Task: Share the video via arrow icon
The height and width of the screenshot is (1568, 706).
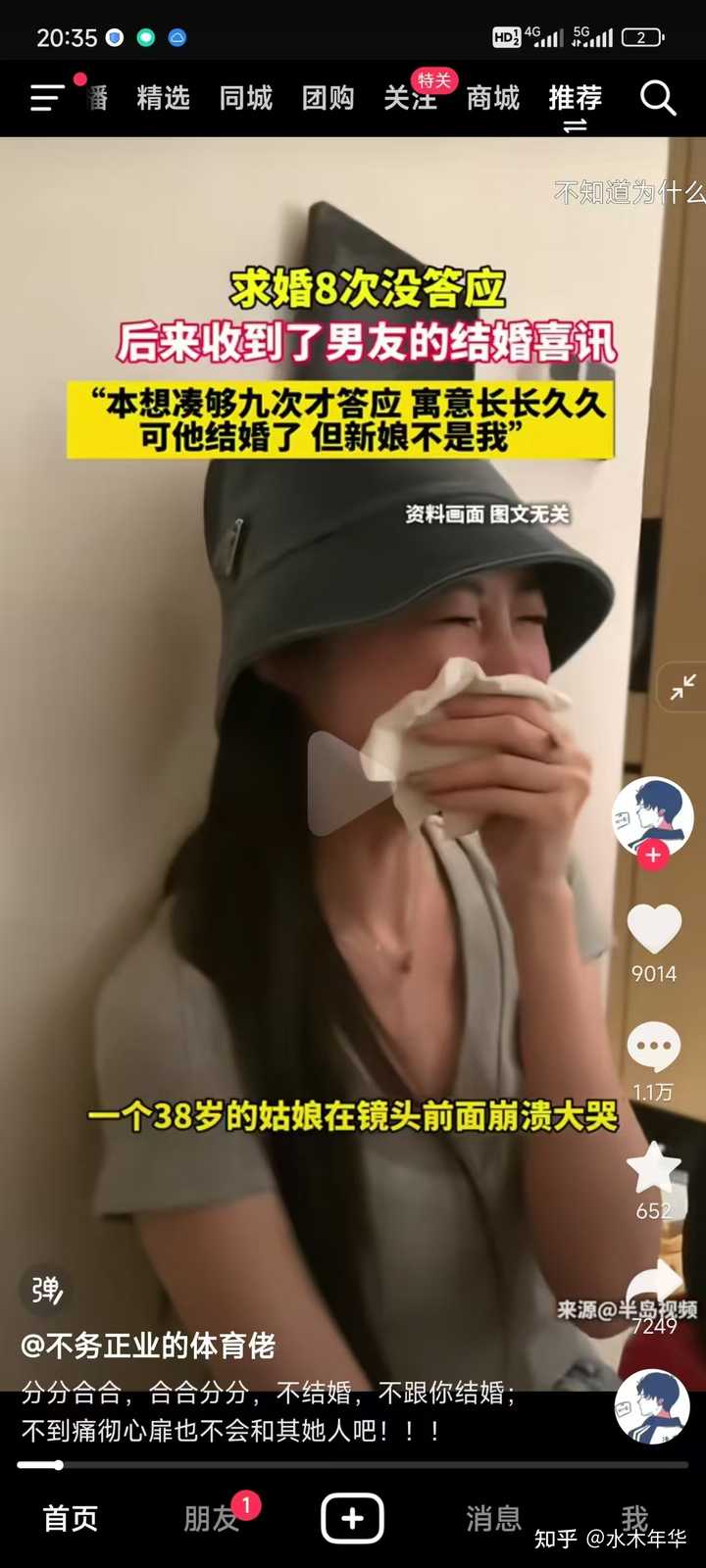Action: tap(654, 1283)
